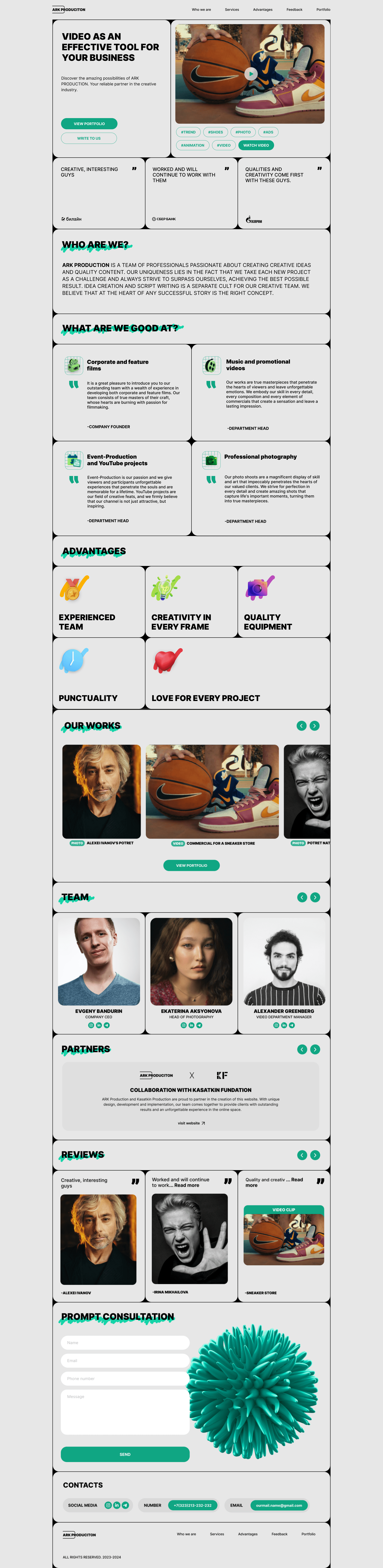This screenshot has height=1568, width=383.
Task: Open the Who we are nav link
Action: (x=201, y=10)
